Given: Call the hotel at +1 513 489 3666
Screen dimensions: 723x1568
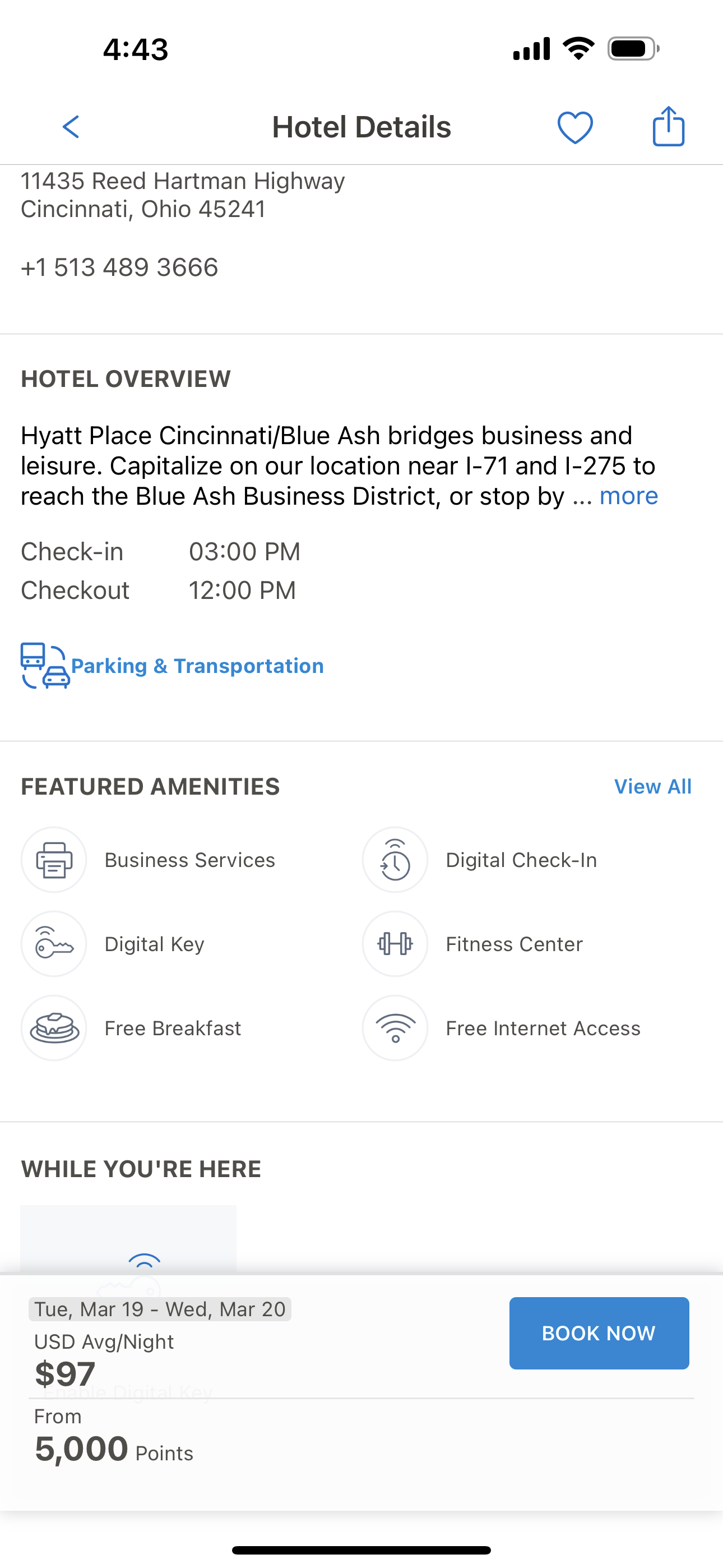Looking at the screenshot, I should (119, 267).
